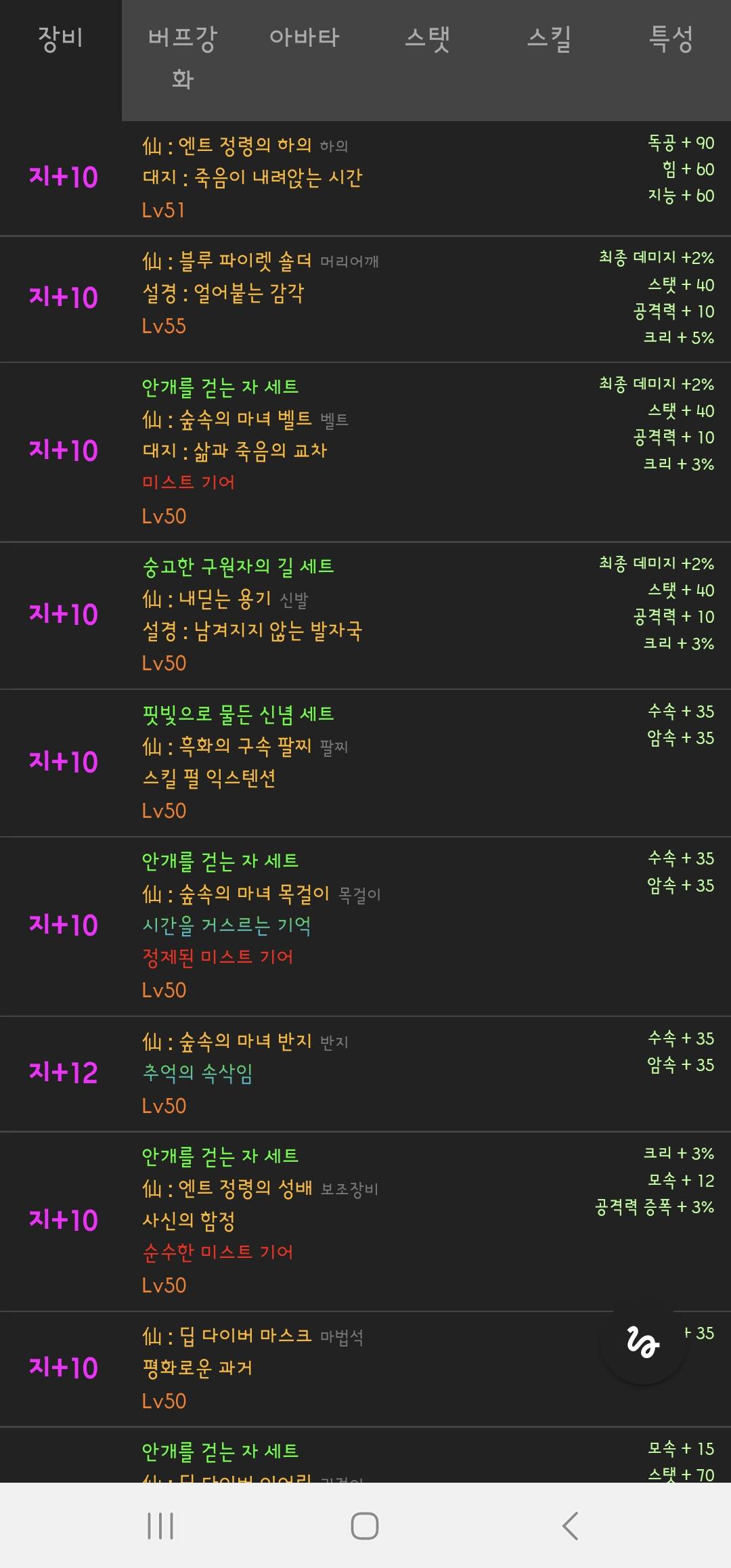Open the 딥 다이버 마스크 item

point(365,1369)
